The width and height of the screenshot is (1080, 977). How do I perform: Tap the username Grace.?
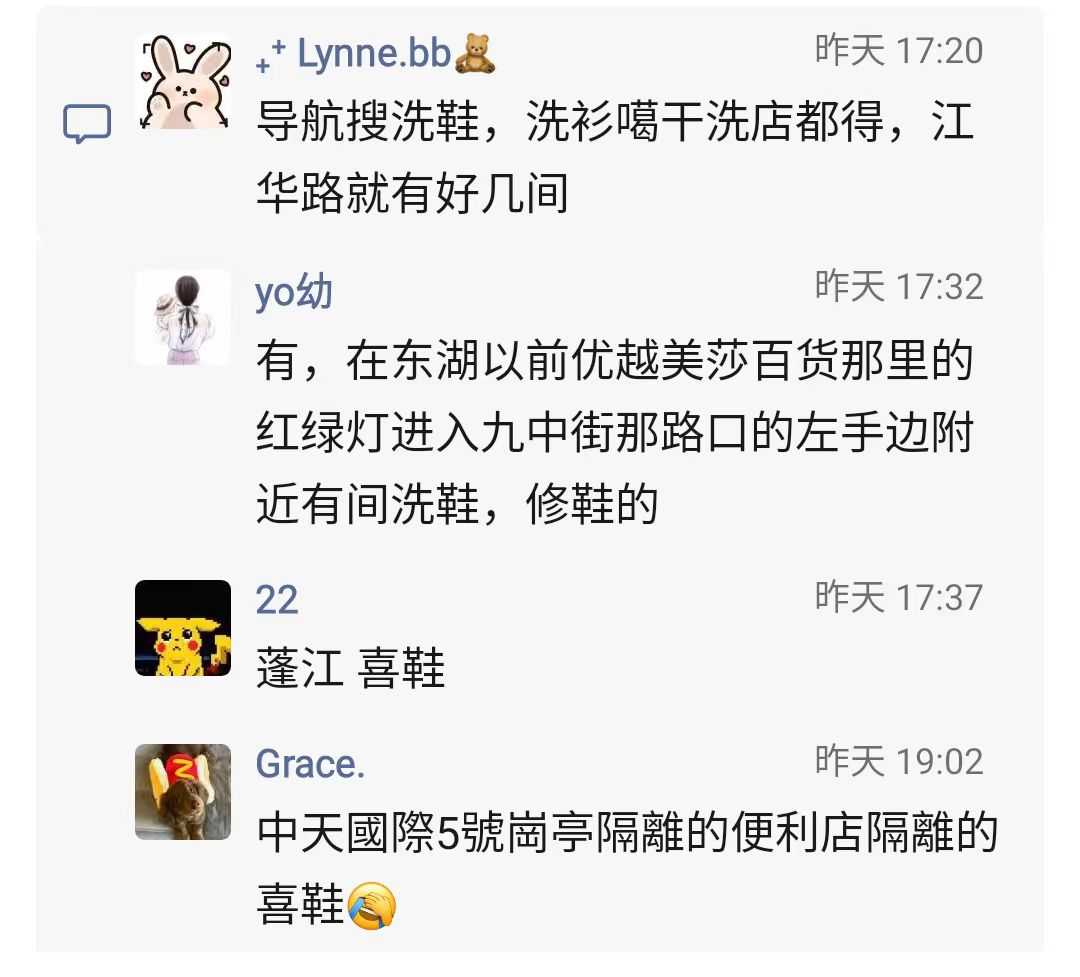coord(310,764)
